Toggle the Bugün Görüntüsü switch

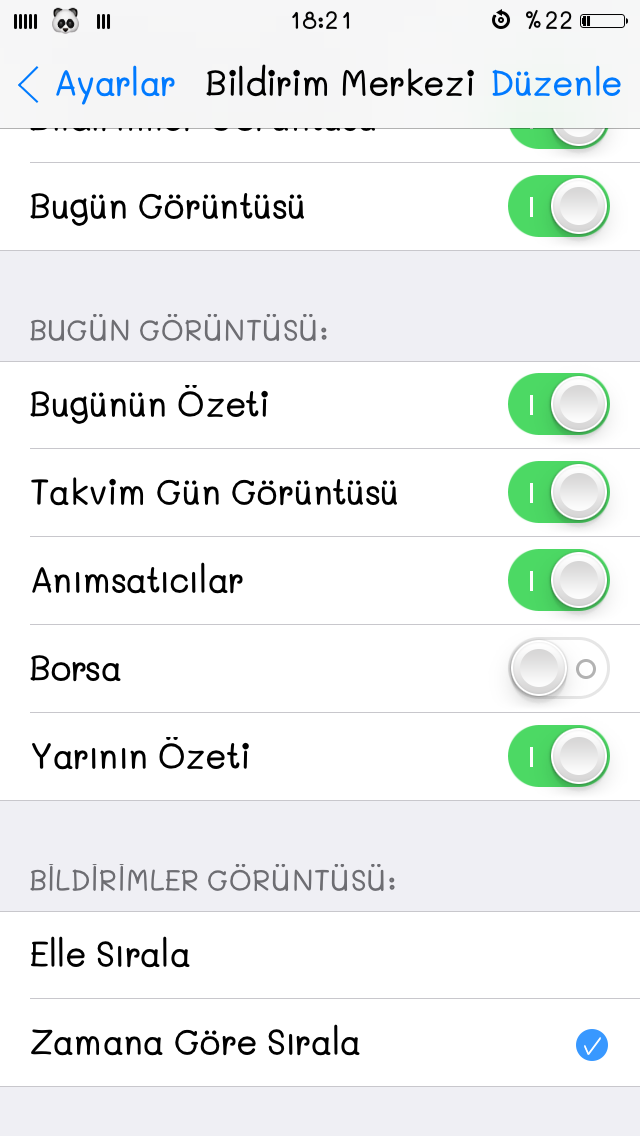[559, 206]
